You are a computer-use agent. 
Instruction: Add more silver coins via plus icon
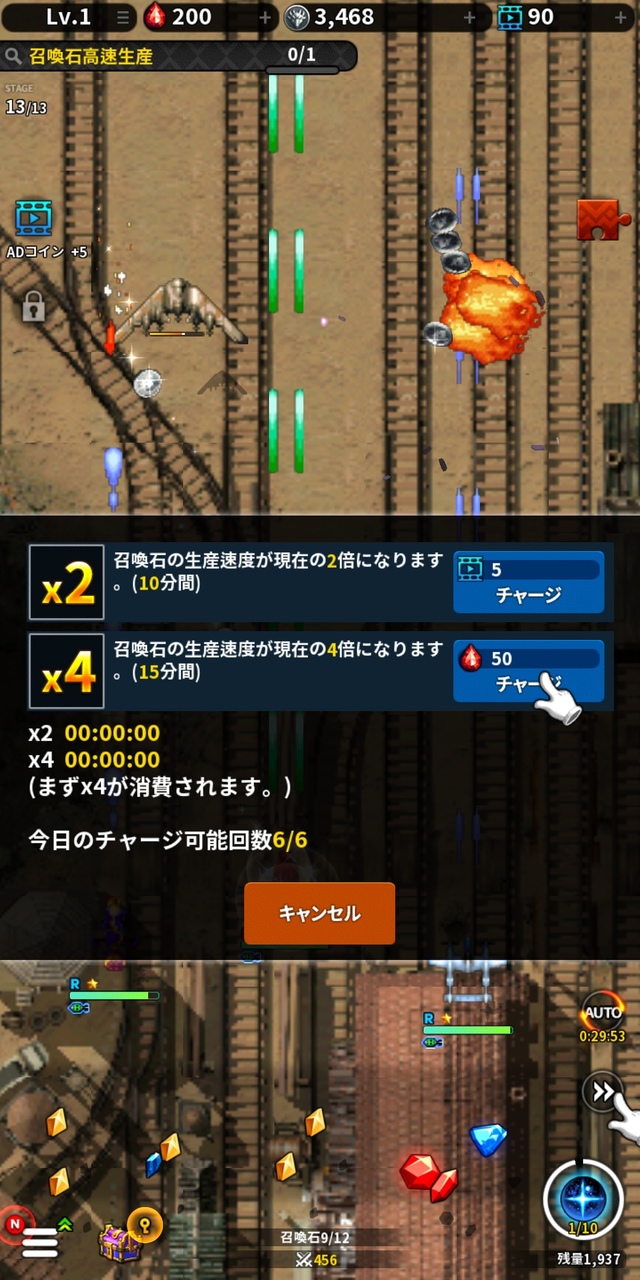[x=470, y=17]
